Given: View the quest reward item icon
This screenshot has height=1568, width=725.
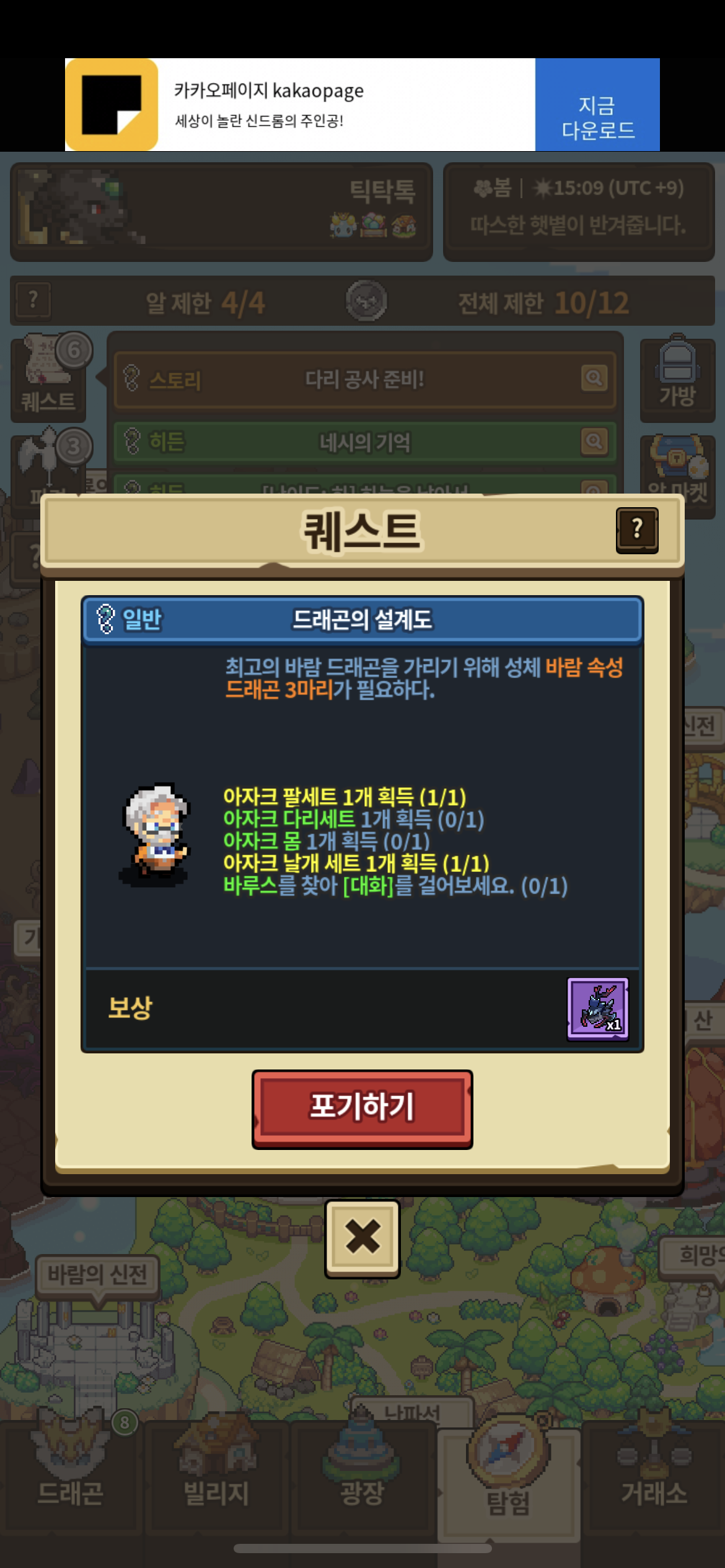Looking at the screenshot, I should coord(598,1009).
